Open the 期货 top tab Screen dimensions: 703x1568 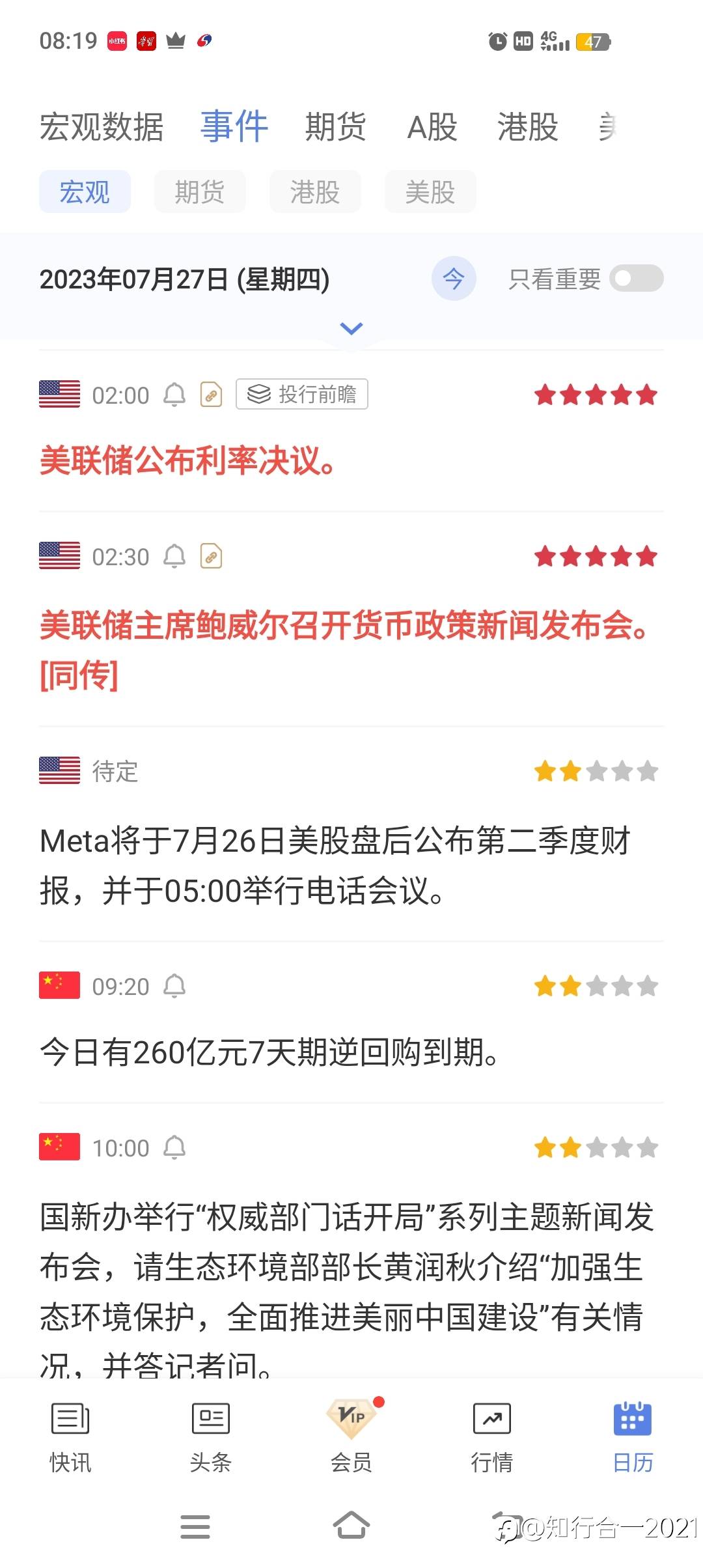click(335, 126)
